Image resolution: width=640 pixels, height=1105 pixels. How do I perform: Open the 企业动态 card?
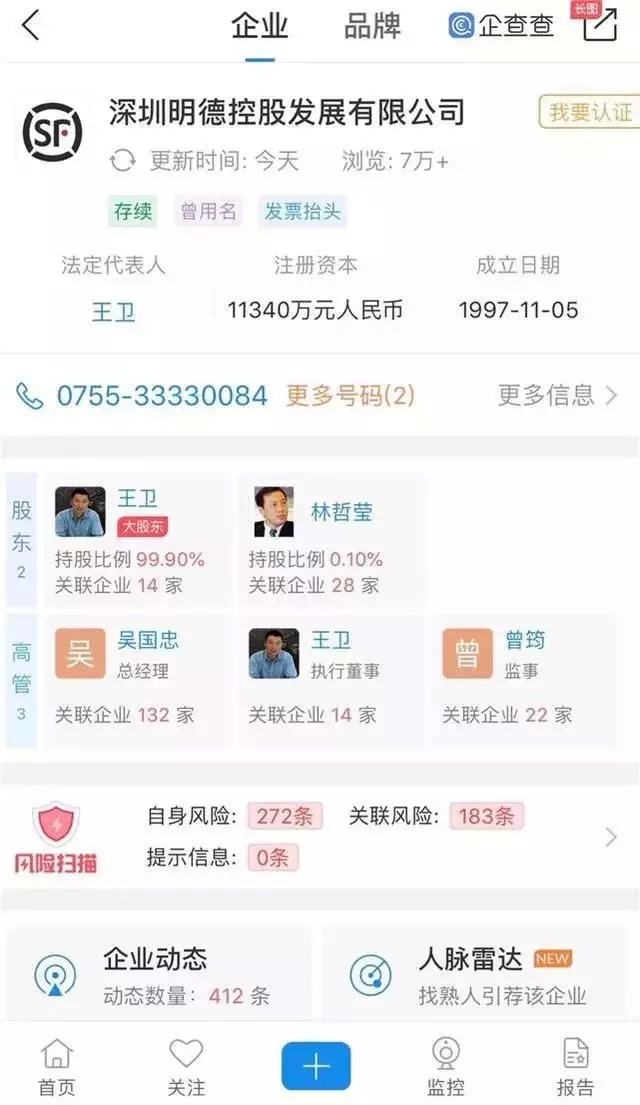click(158, 975)
